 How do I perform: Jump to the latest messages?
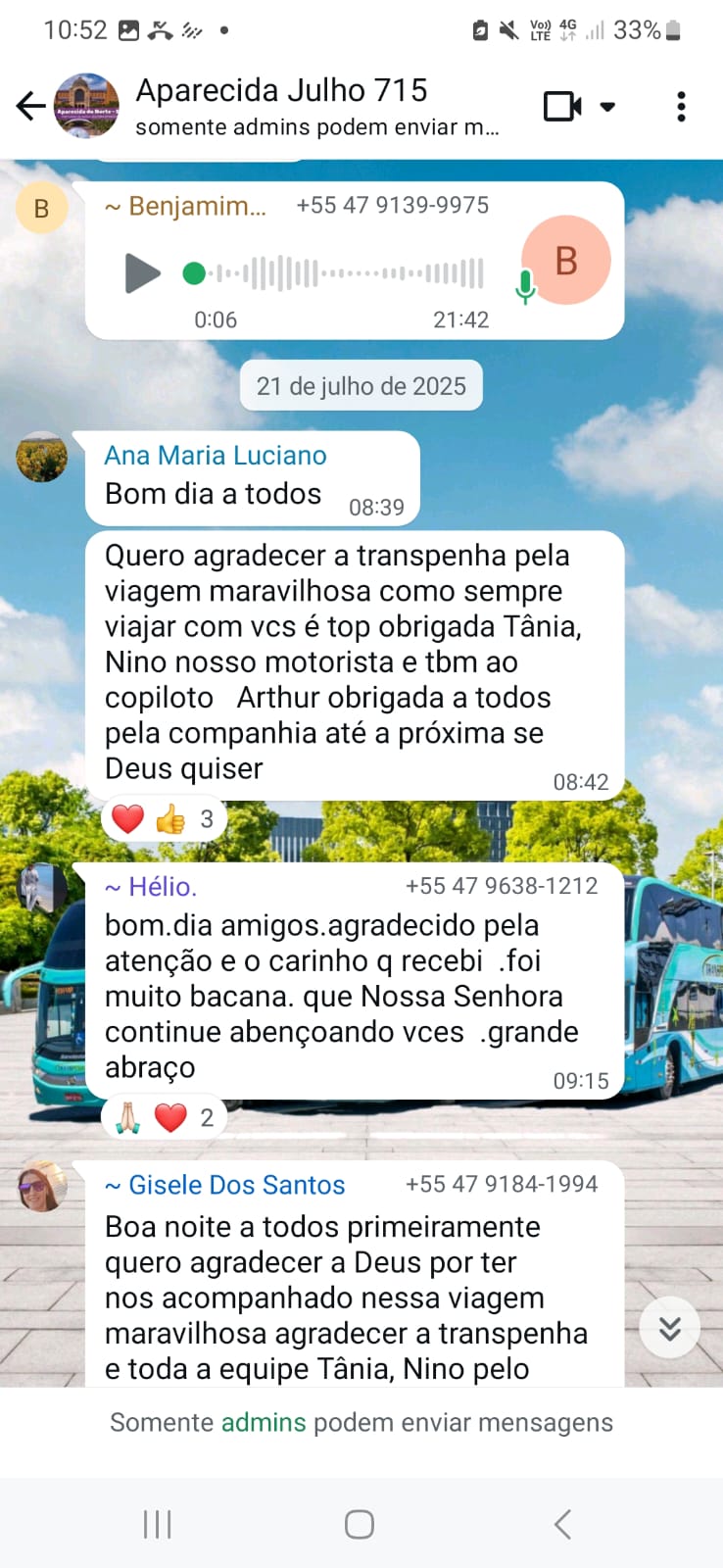pos(669,1328)
